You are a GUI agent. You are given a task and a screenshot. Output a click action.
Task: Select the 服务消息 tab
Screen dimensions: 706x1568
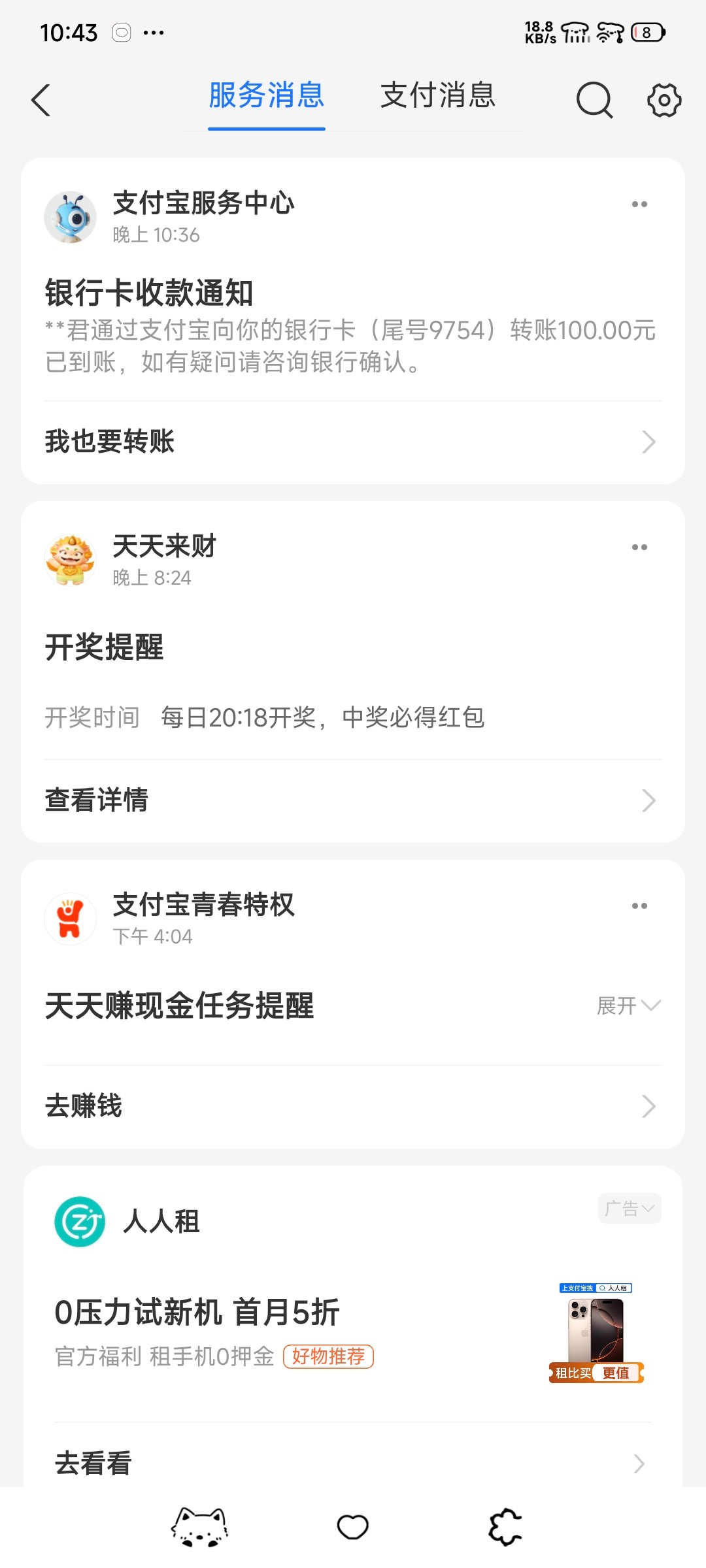266,96
